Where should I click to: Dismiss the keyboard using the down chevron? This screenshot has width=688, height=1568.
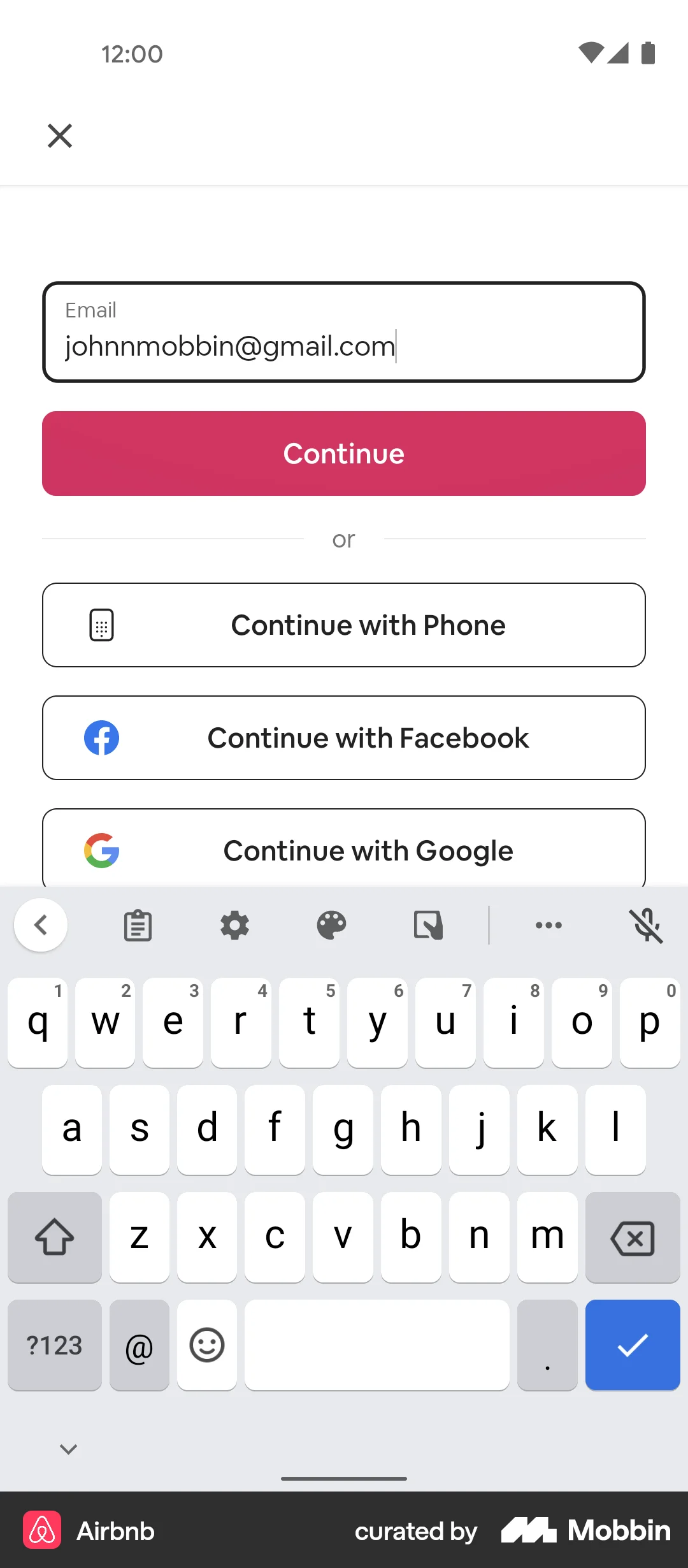click(x=69, y=1449)
